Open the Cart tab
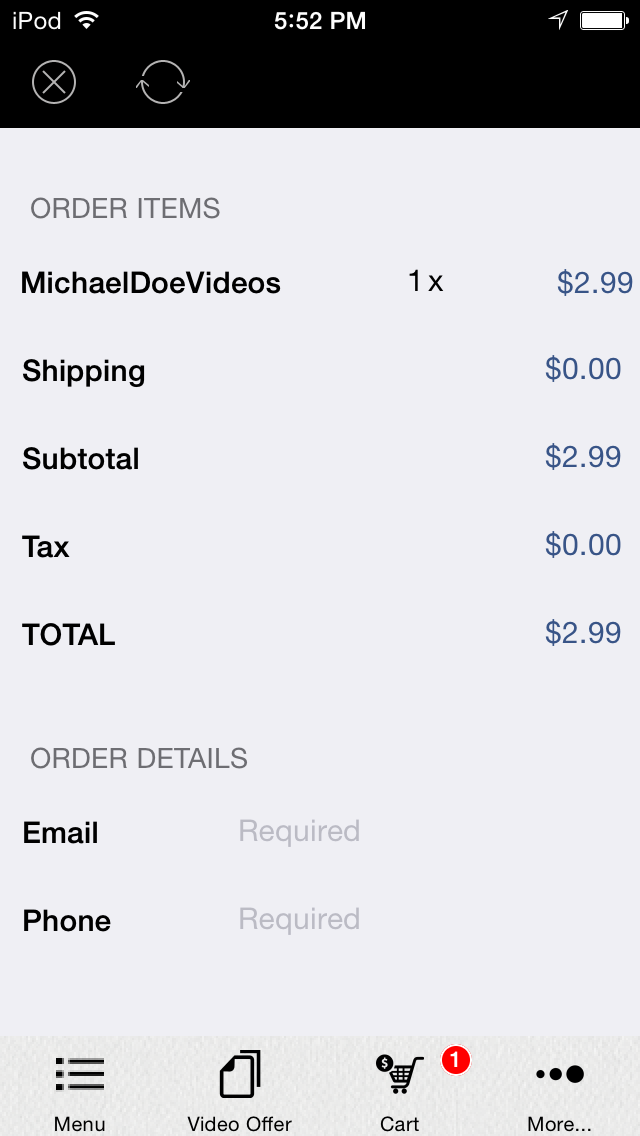 click(x=400, y=1088)
